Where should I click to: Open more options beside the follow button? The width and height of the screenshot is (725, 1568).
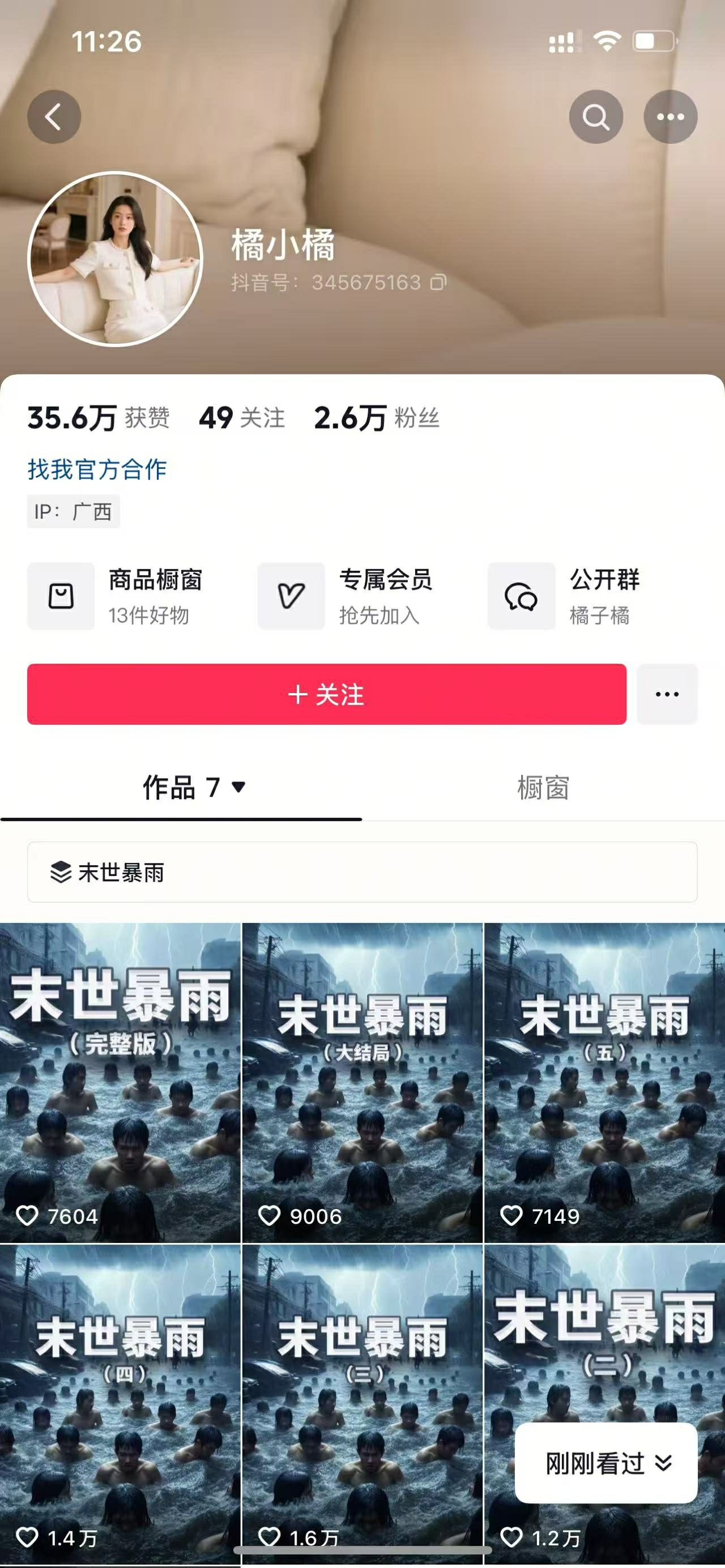[667, 694]
